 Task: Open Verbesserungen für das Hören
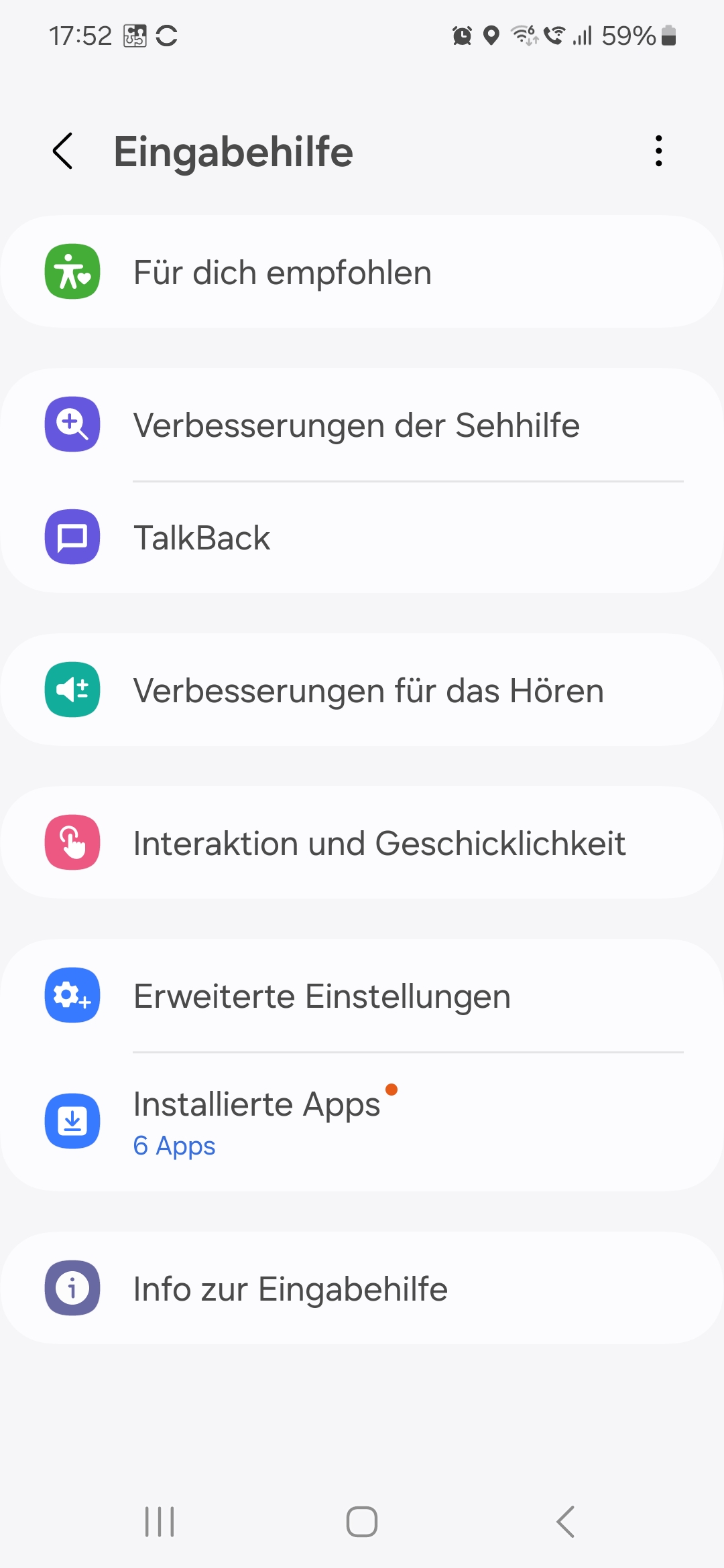(362, 690)
